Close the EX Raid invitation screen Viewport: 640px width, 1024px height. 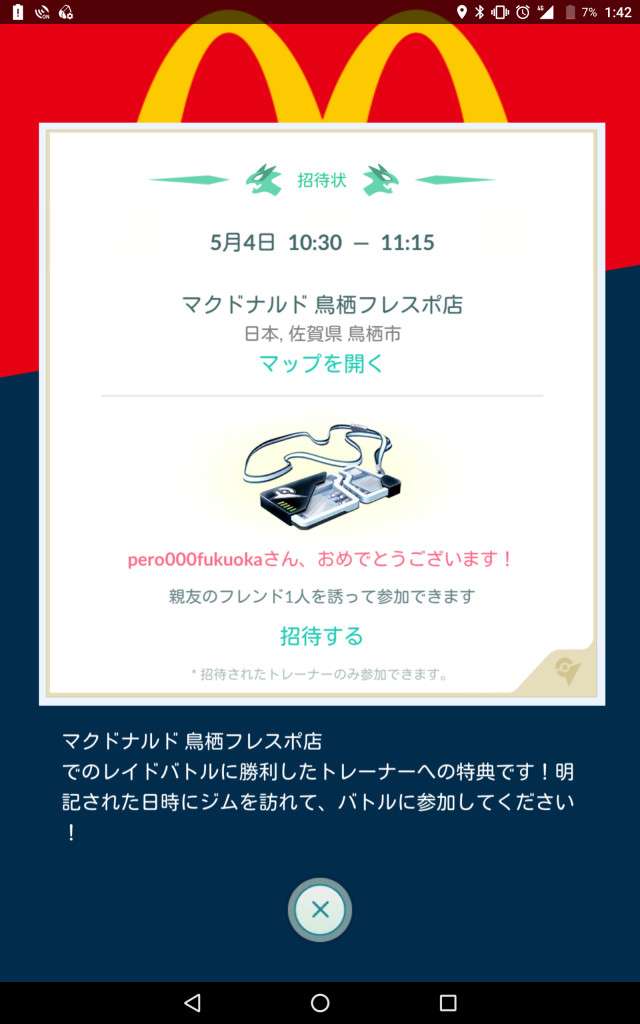click(320, 910)
